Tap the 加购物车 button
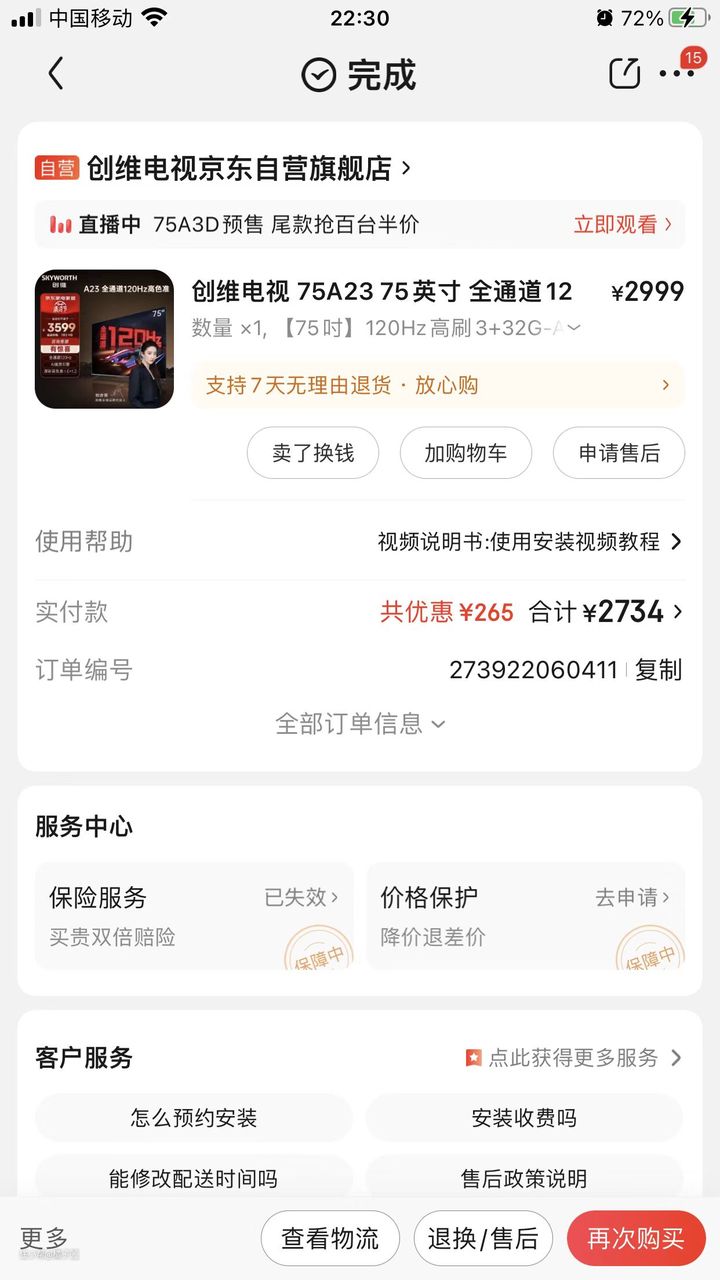720x1280 pixels. click(x=466, y=453)
